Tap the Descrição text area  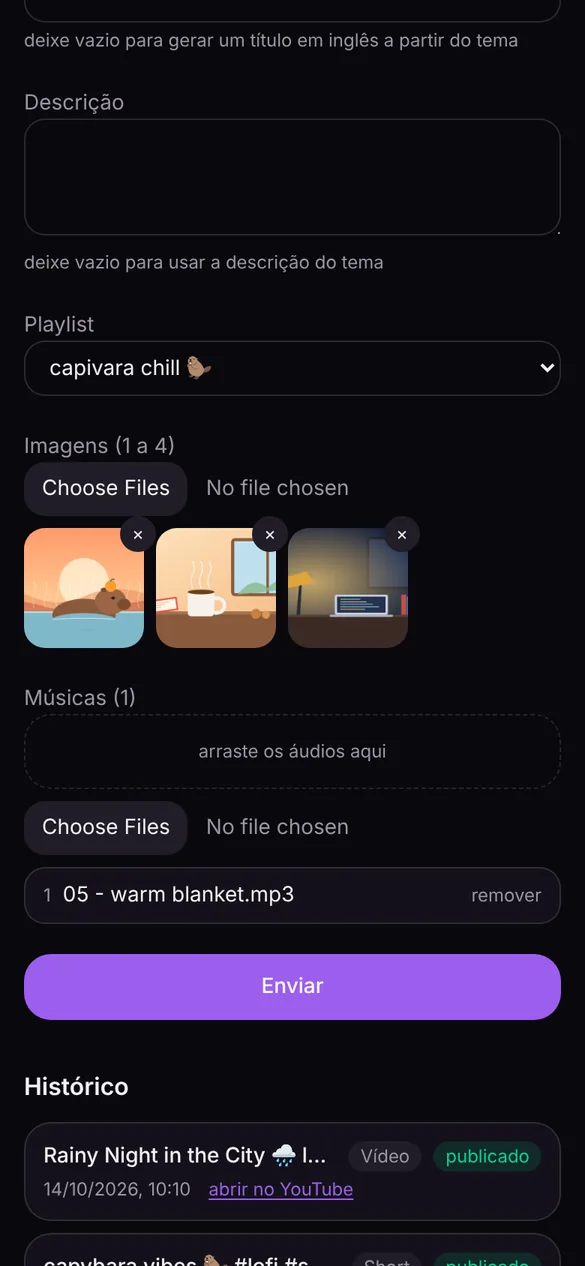pyautogui.click(x=292, y=177)
